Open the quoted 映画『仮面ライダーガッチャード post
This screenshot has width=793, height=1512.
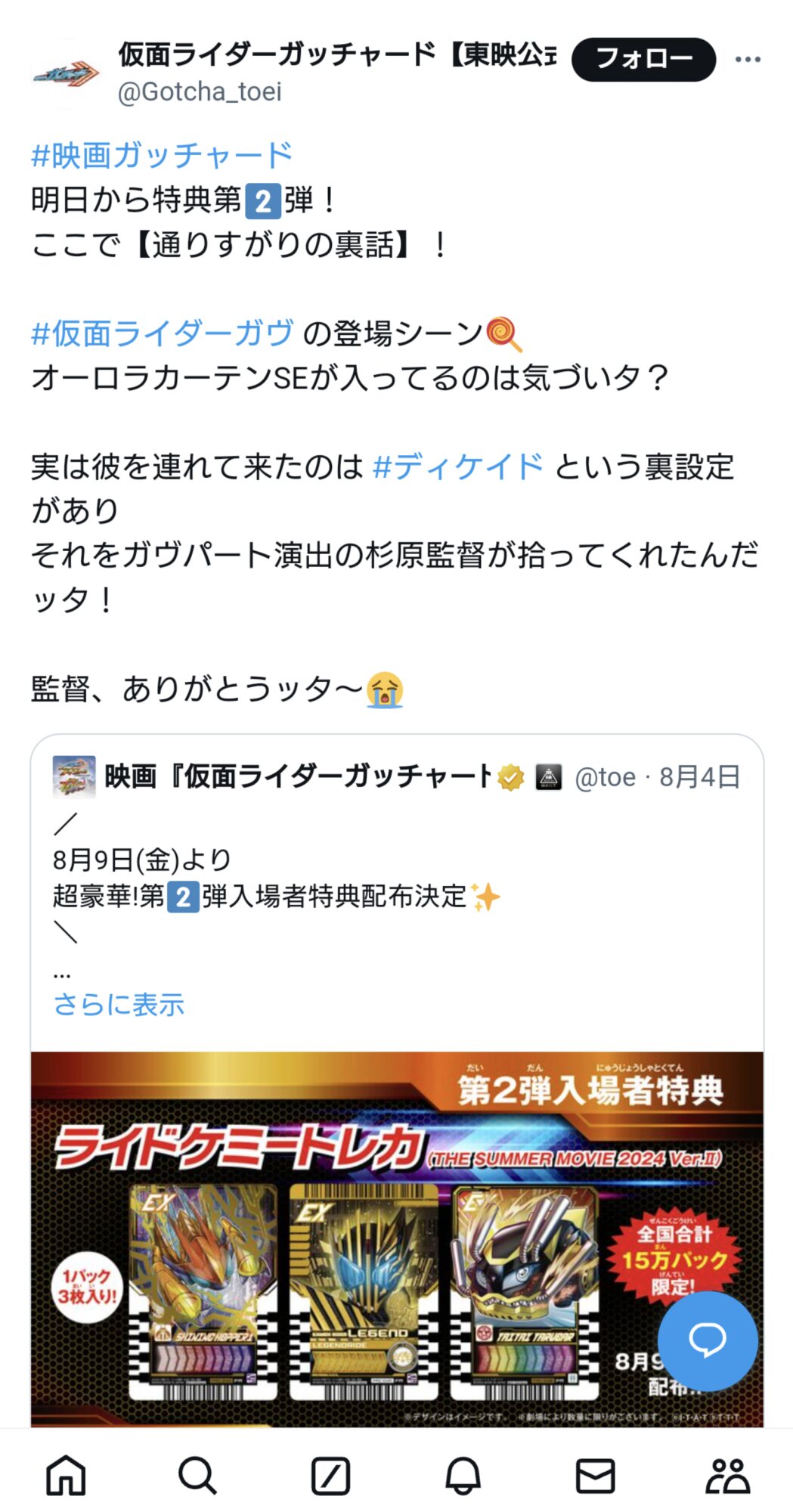397,892
